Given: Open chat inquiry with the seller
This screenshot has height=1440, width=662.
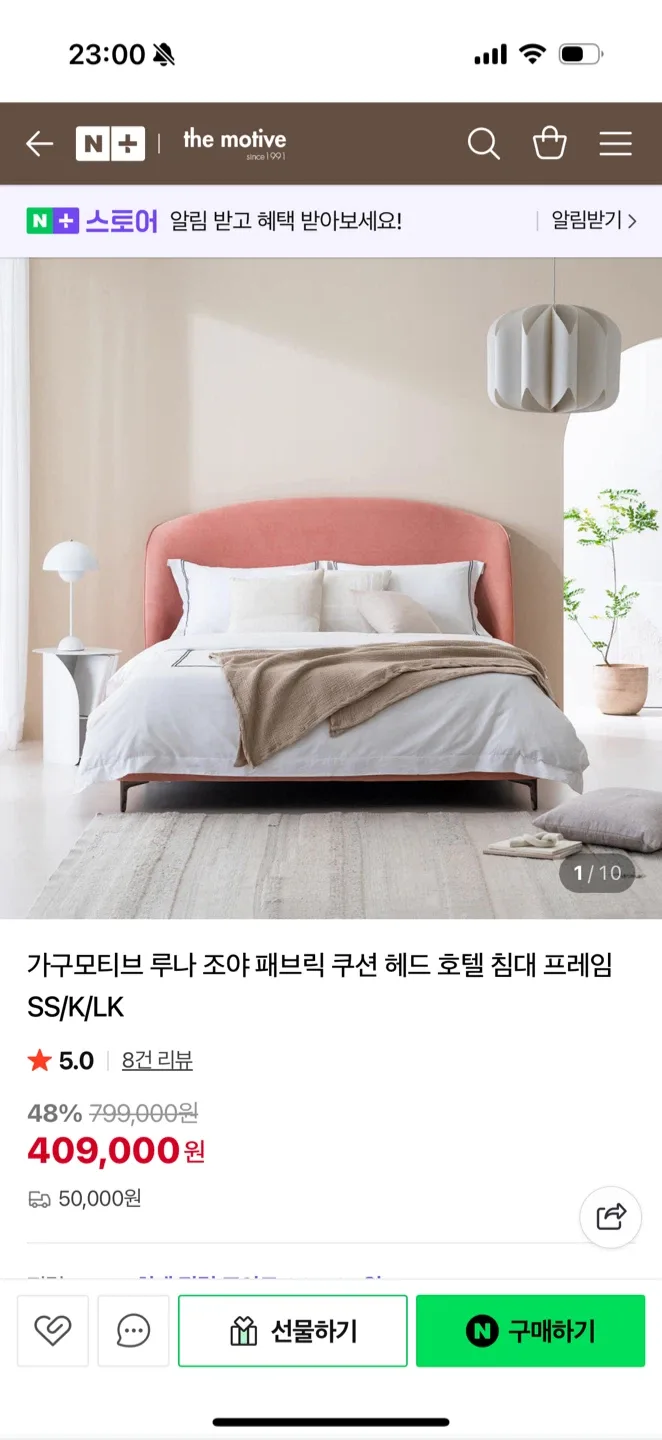Looking at the screenshot, I should tap(133, 1330).
